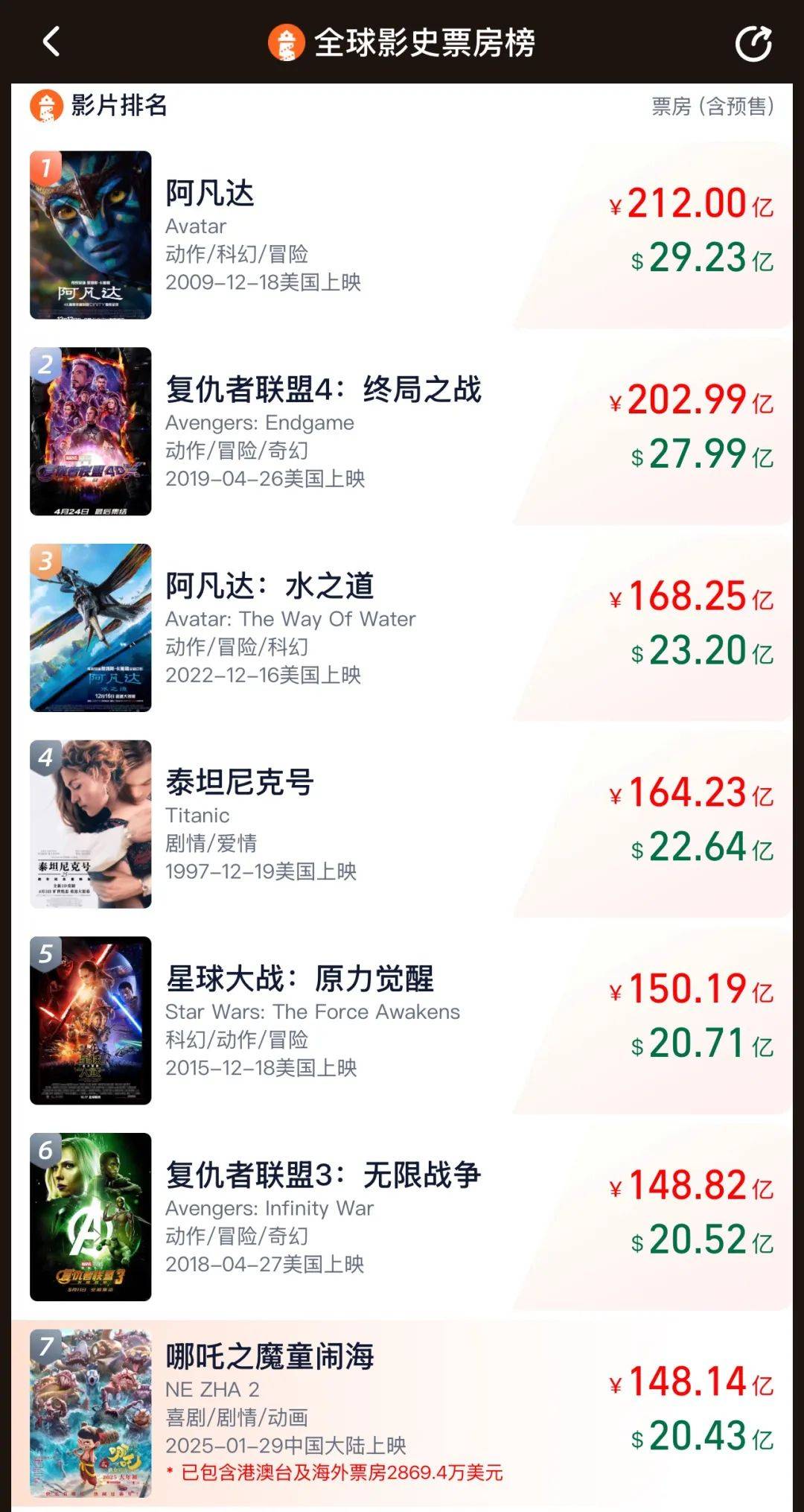Image resolution: width=804 pixels, height=1512 pixels.
Task: Open 复仇者联盟4：终局之战 details
Action: [x=402, y=431]
